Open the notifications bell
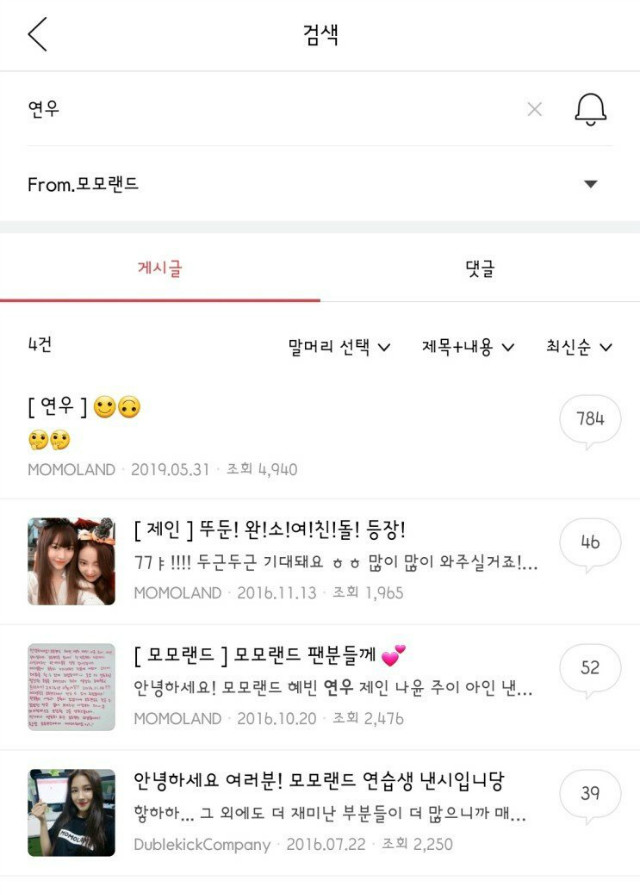This screenshot has height=895, width=640. click(590, 109)
